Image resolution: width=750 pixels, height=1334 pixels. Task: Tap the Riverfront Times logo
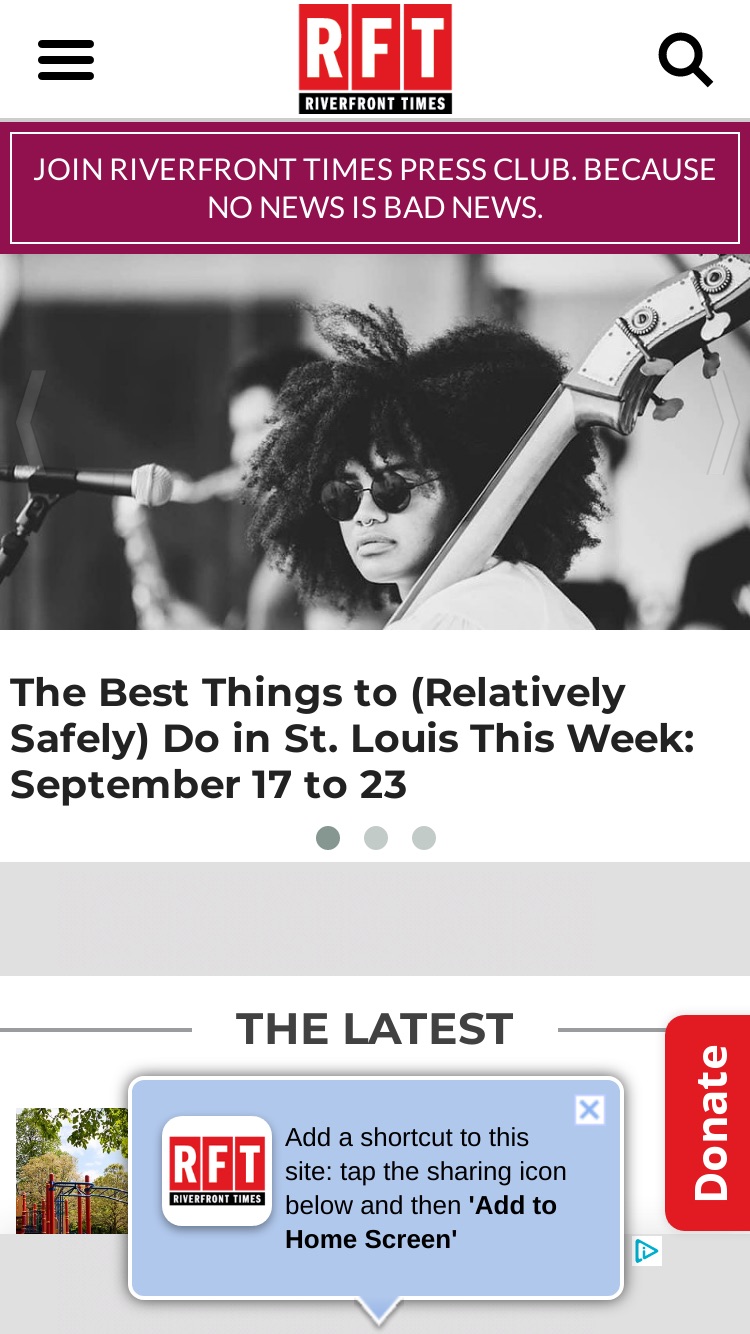pos(375,59)
